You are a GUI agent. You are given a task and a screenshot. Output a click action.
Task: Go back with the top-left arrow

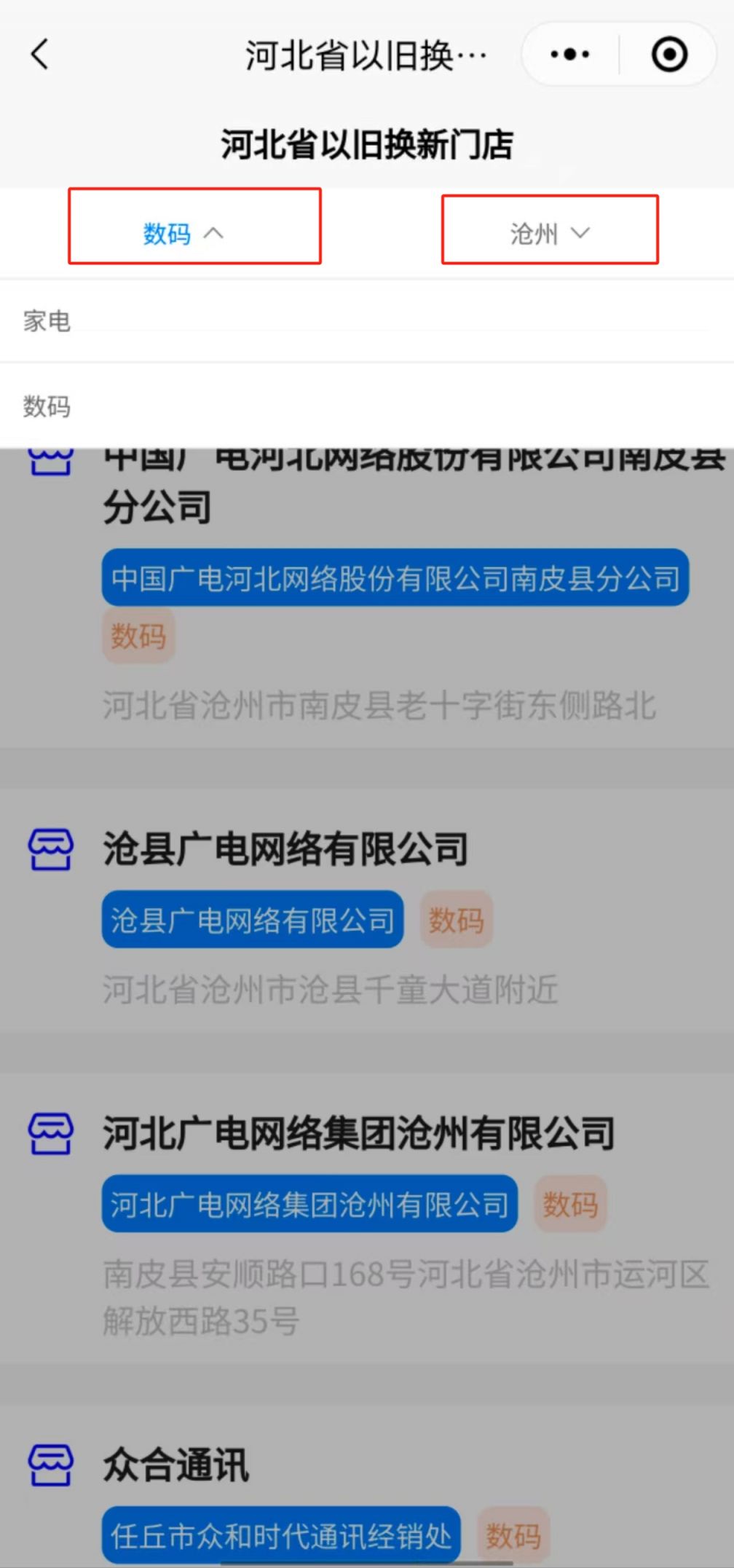[41, 55]
